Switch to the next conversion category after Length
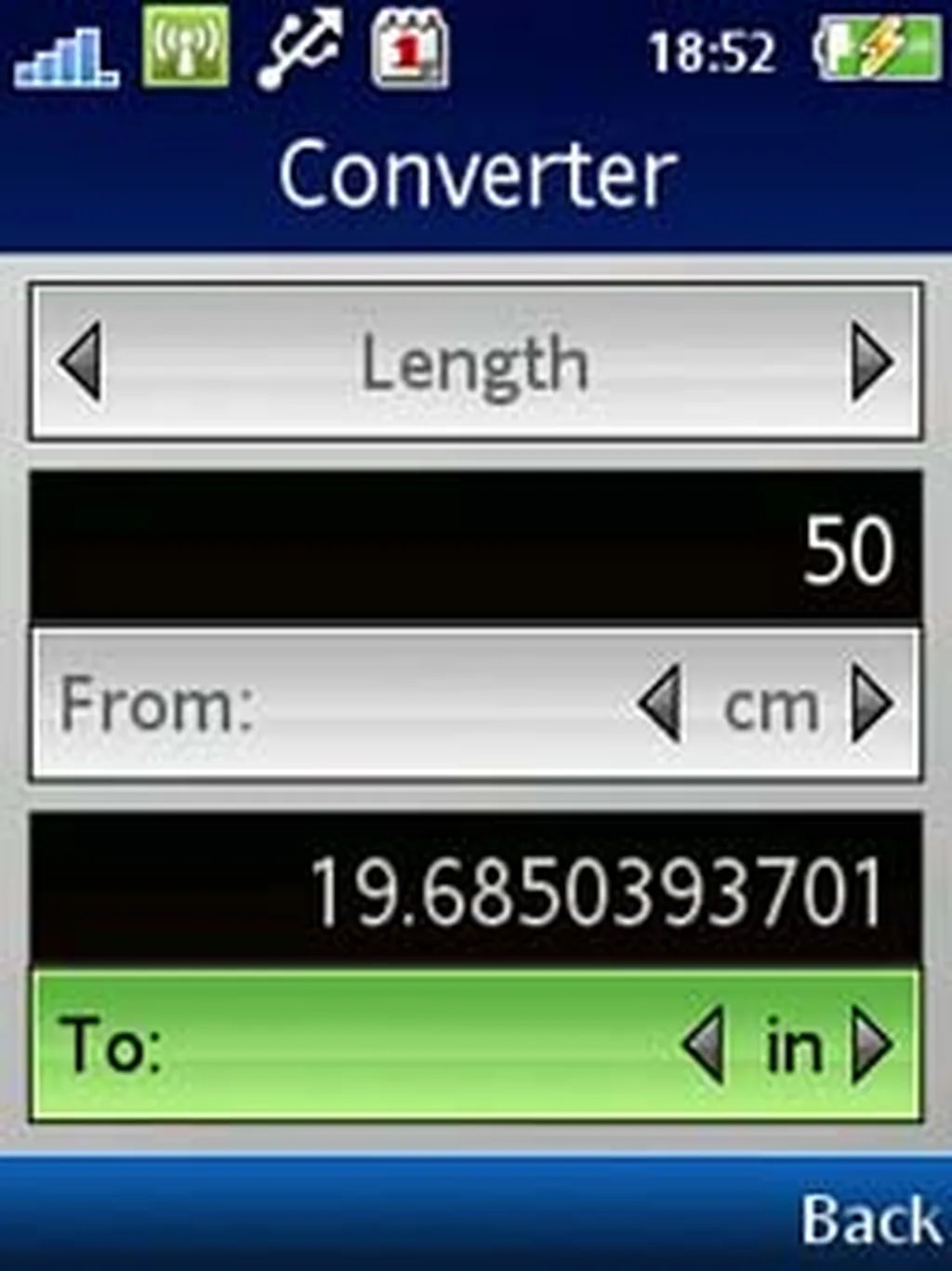Viewport: 952px width, 1271px height. tap(871, 363)
